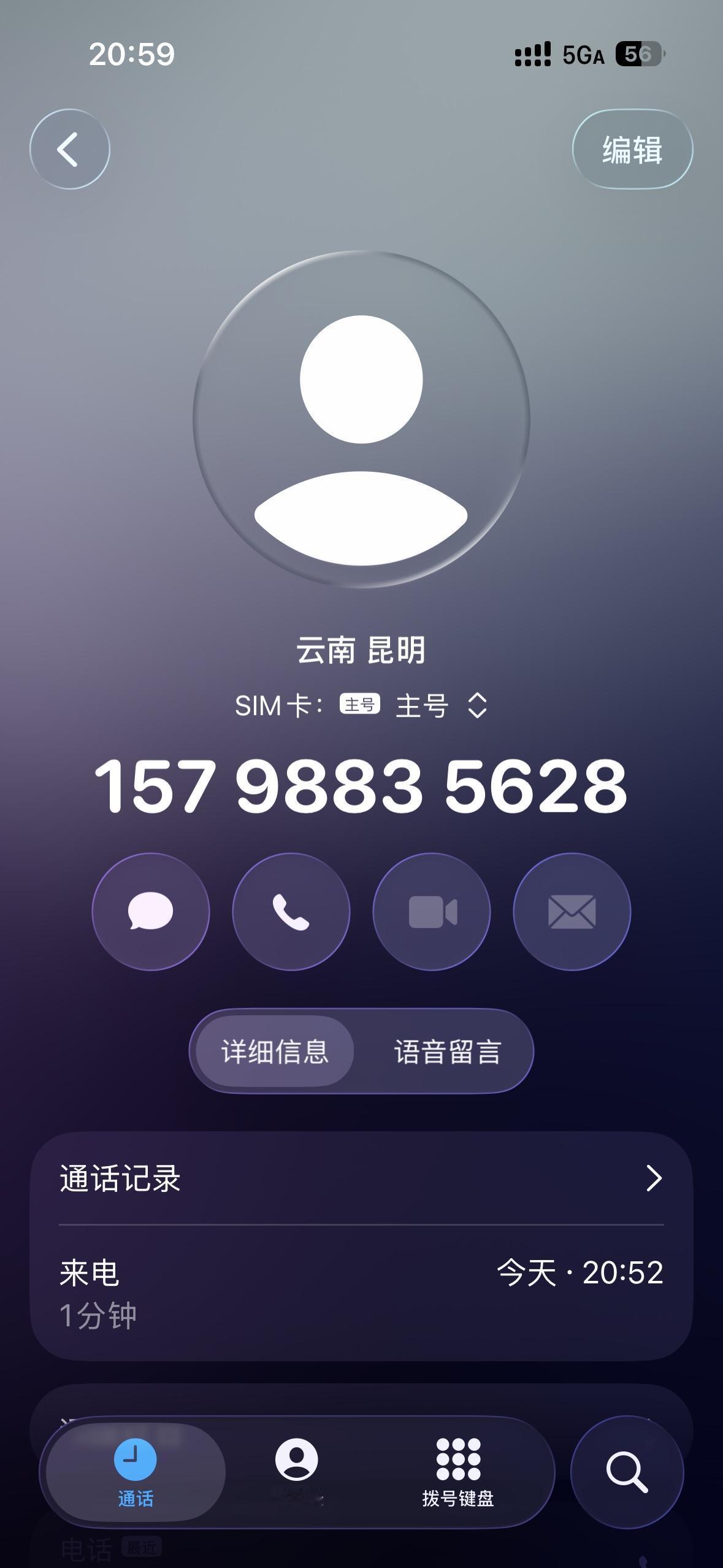Switch to the 语音留言 voicemail tab

coord(447,1051)
